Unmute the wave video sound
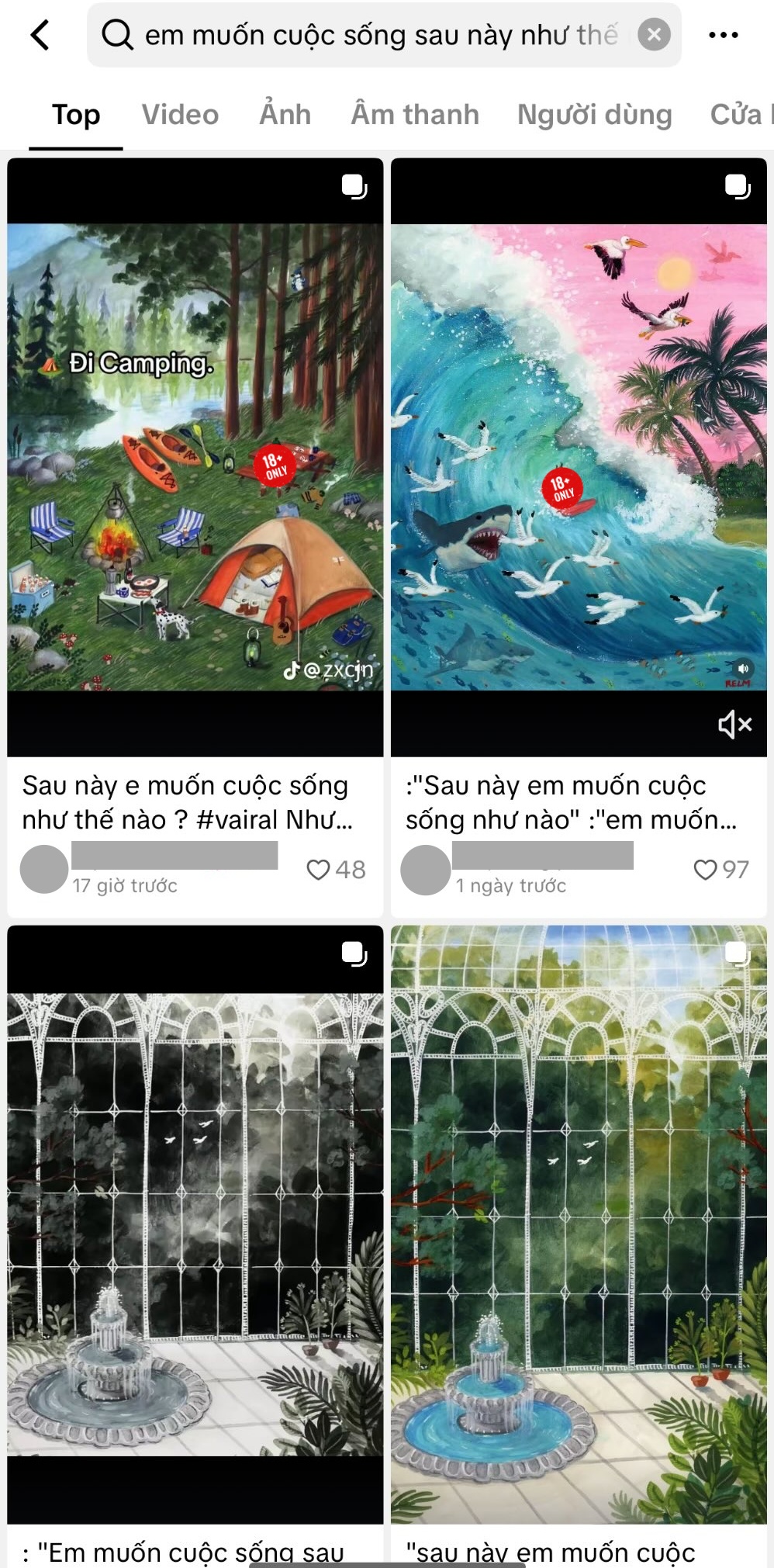The image size is (774, 1568). click(734, 725)
